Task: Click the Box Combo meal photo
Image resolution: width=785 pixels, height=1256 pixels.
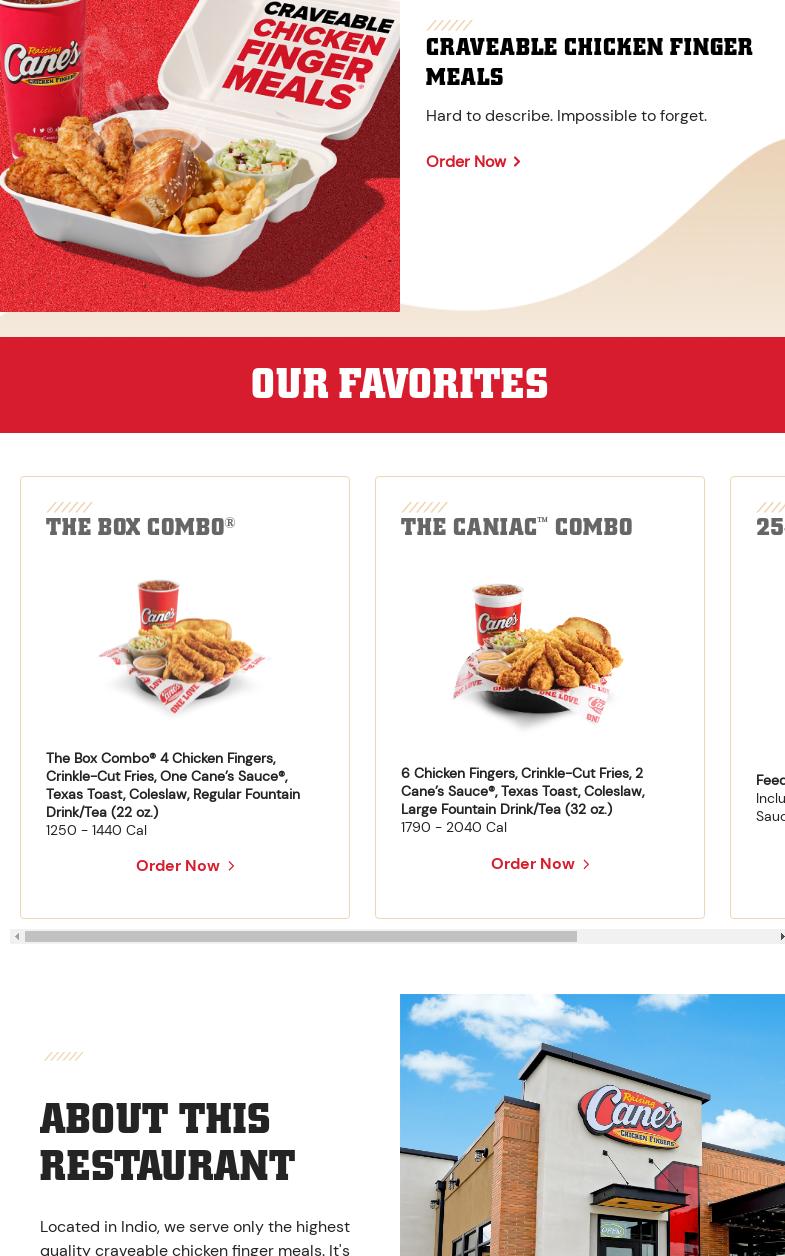Action: tap(185, 650)
